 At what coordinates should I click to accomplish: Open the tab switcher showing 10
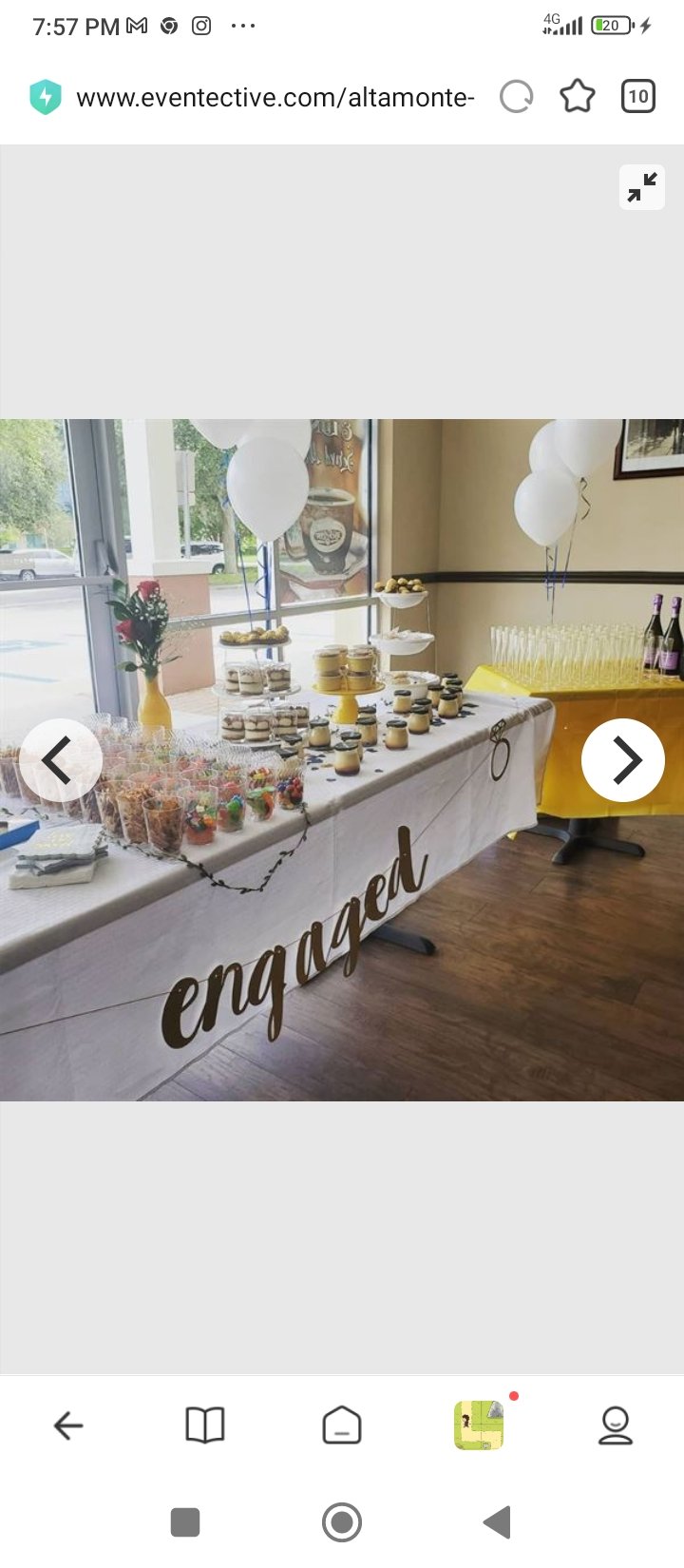tap(638, 97)
